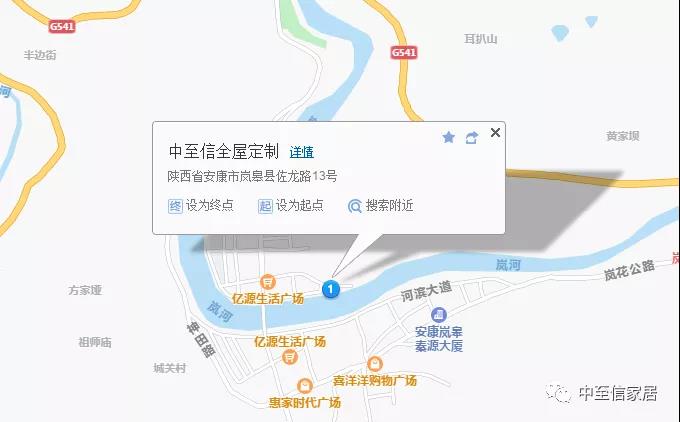Close the 中至信全屋定制 info popup

(x=495, y=133)
